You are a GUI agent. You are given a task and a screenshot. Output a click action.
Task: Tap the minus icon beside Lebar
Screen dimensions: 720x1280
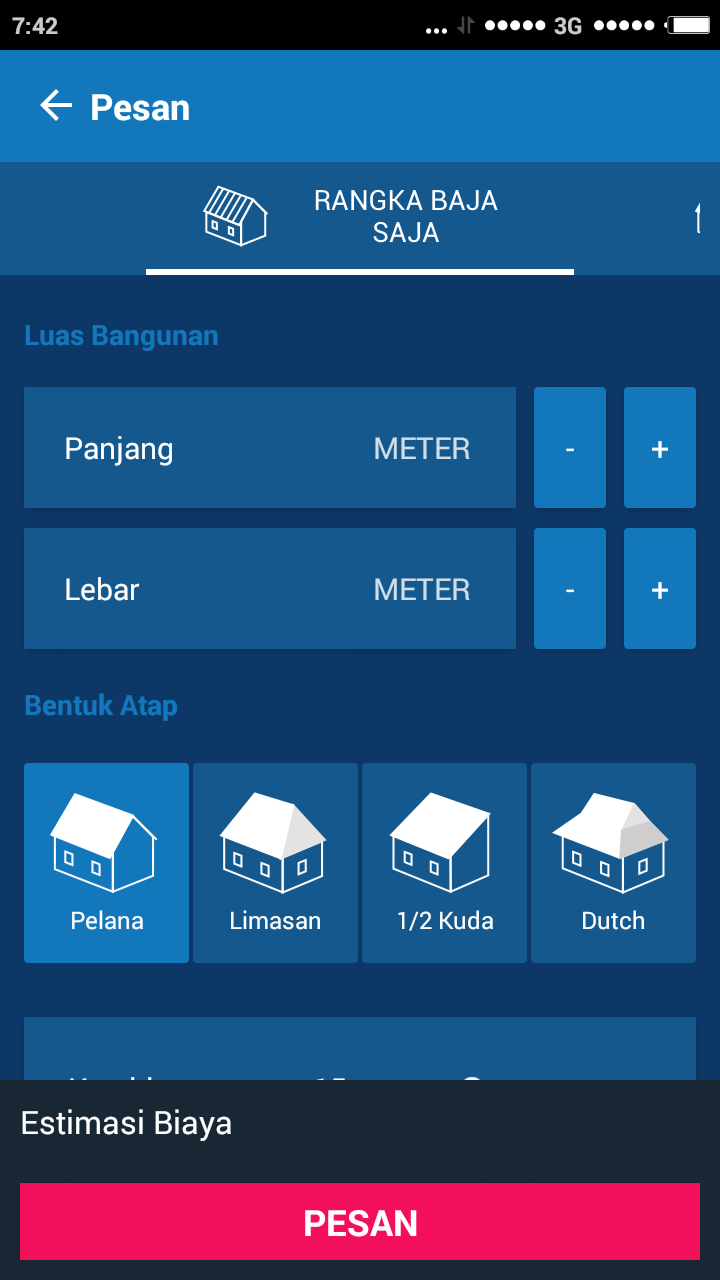point(569,588)
